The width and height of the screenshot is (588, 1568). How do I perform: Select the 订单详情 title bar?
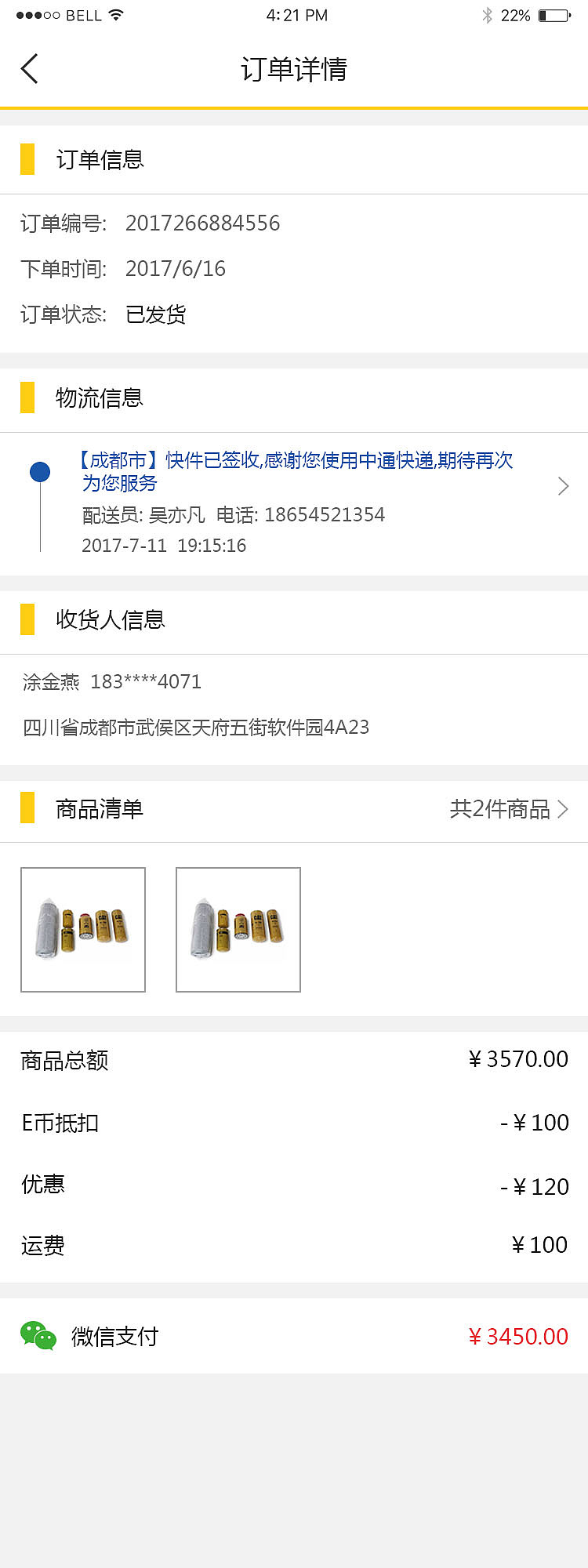(x=294, y=71)
